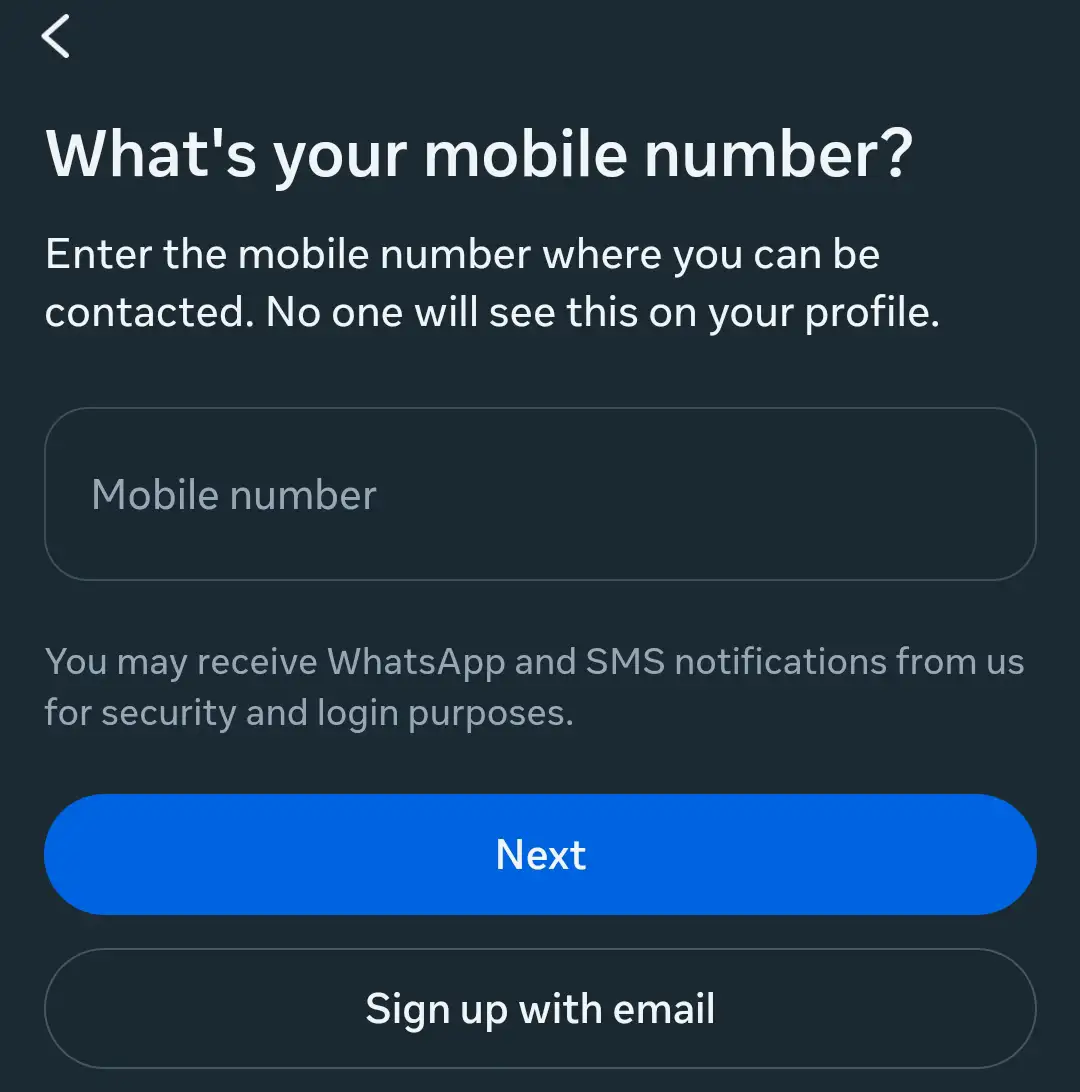Image resolution: width=1080 pixels, height=1092 pixels.
Task: Focus the Mobile number field
Action: [x=540, y=494]
